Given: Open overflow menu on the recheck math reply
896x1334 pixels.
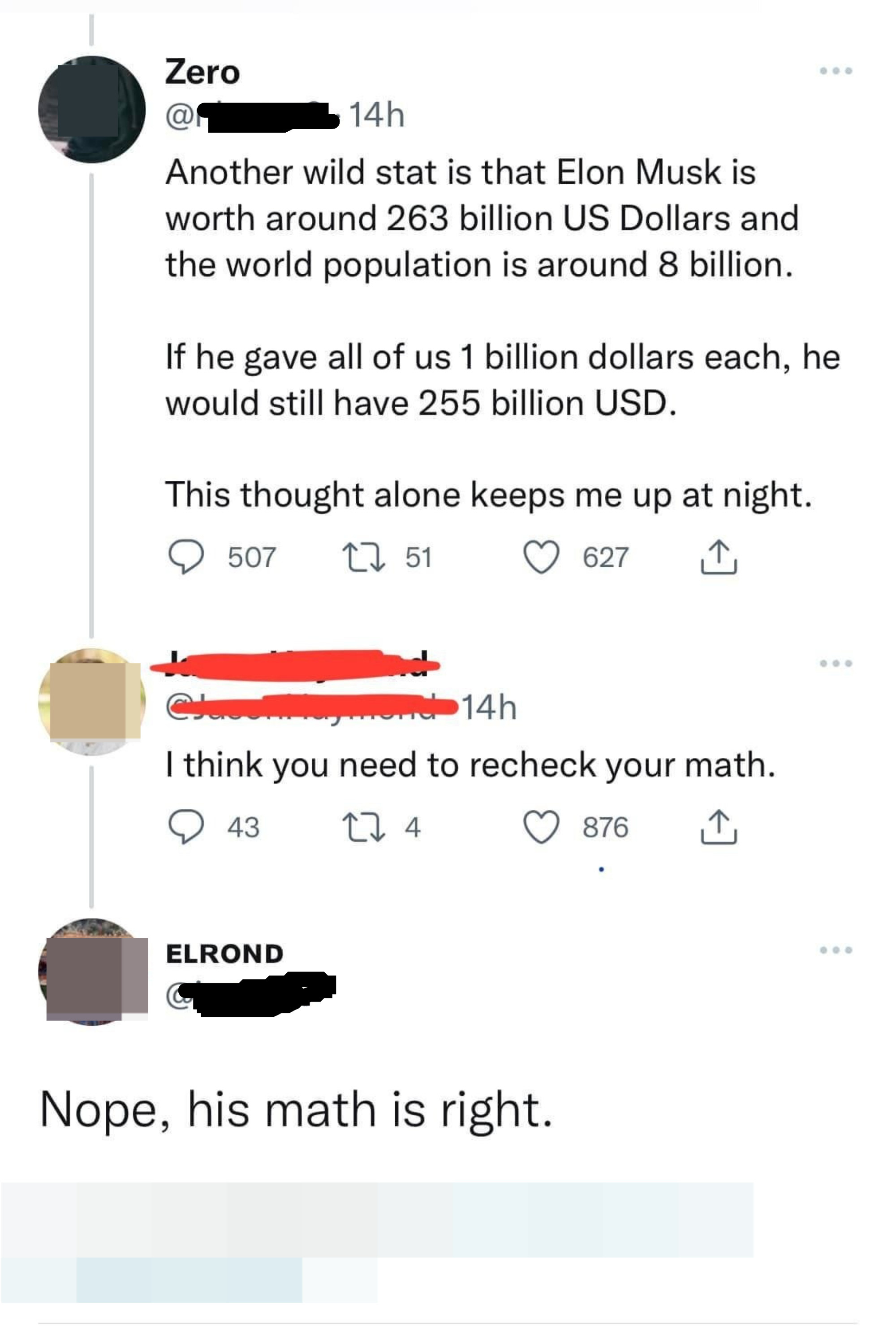Looking at the screenshot, I should click(836, 664).
